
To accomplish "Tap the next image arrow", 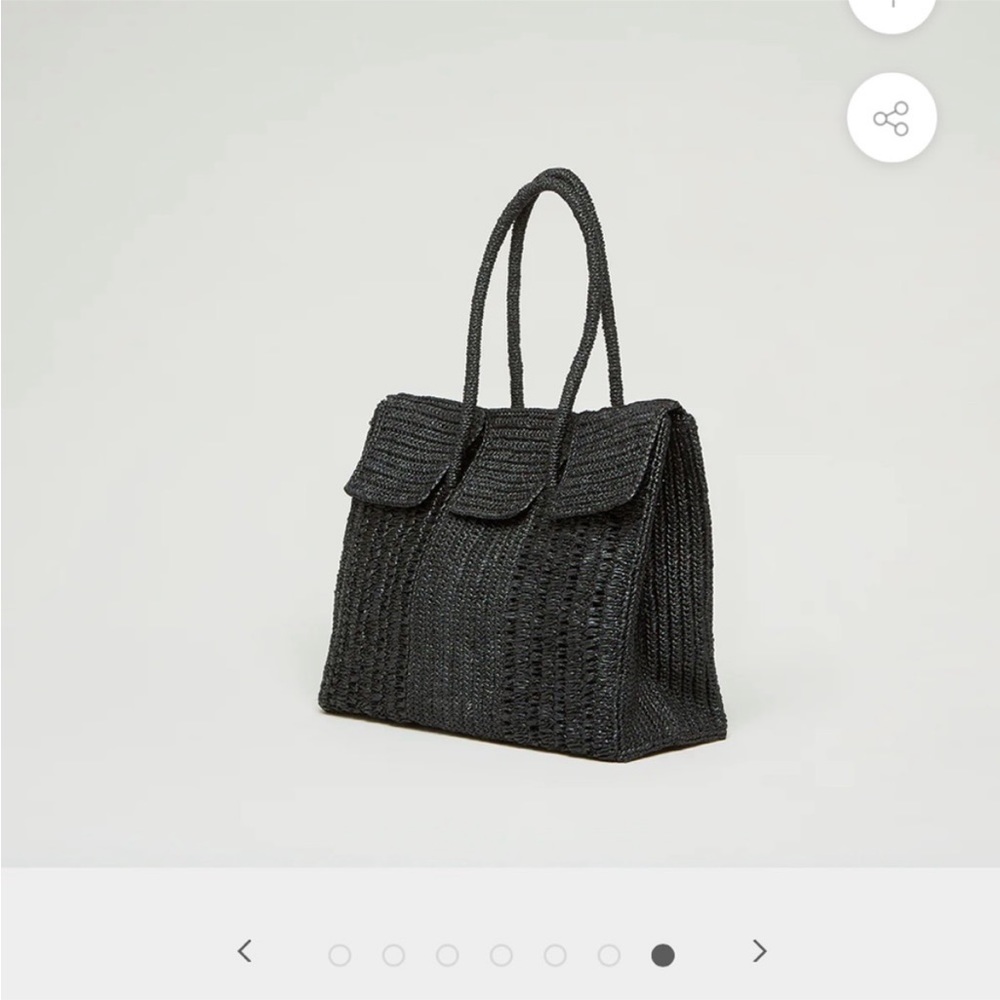I will tap(759, 951).
